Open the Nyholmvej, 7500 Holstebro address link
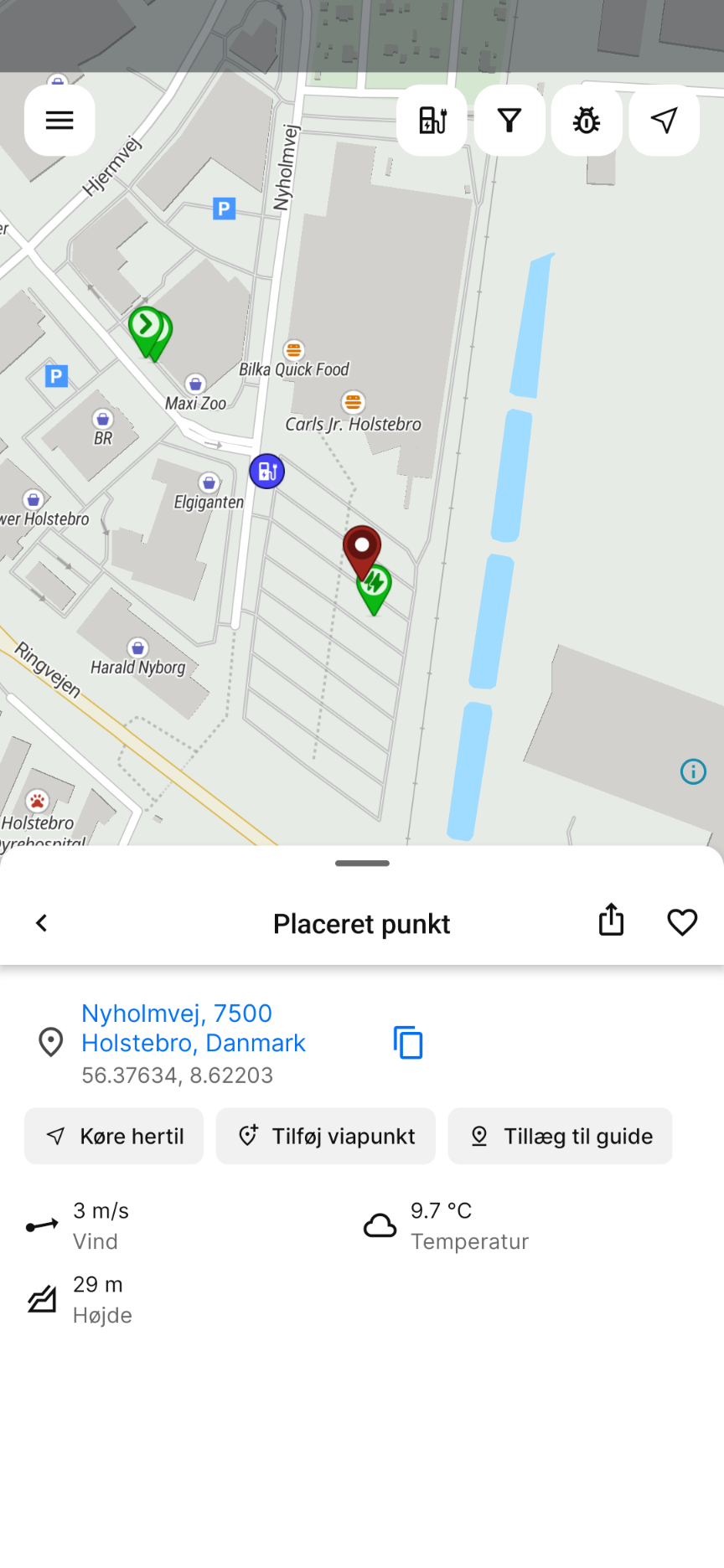This screenshot has height=1568, width=724. [x=194, y=1028]
